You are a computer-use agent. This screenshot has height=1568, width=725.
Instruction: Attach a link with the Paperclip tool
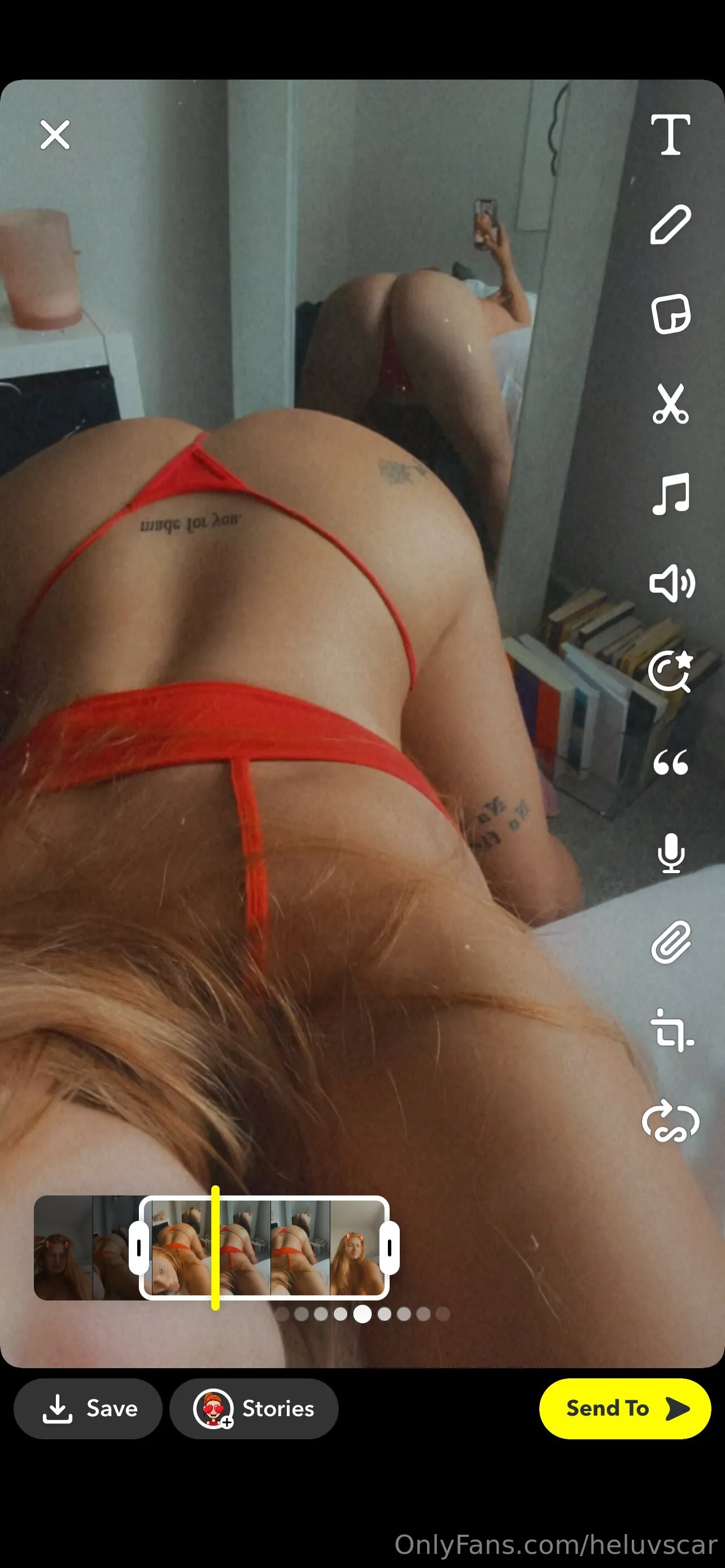tap(671, 940)
